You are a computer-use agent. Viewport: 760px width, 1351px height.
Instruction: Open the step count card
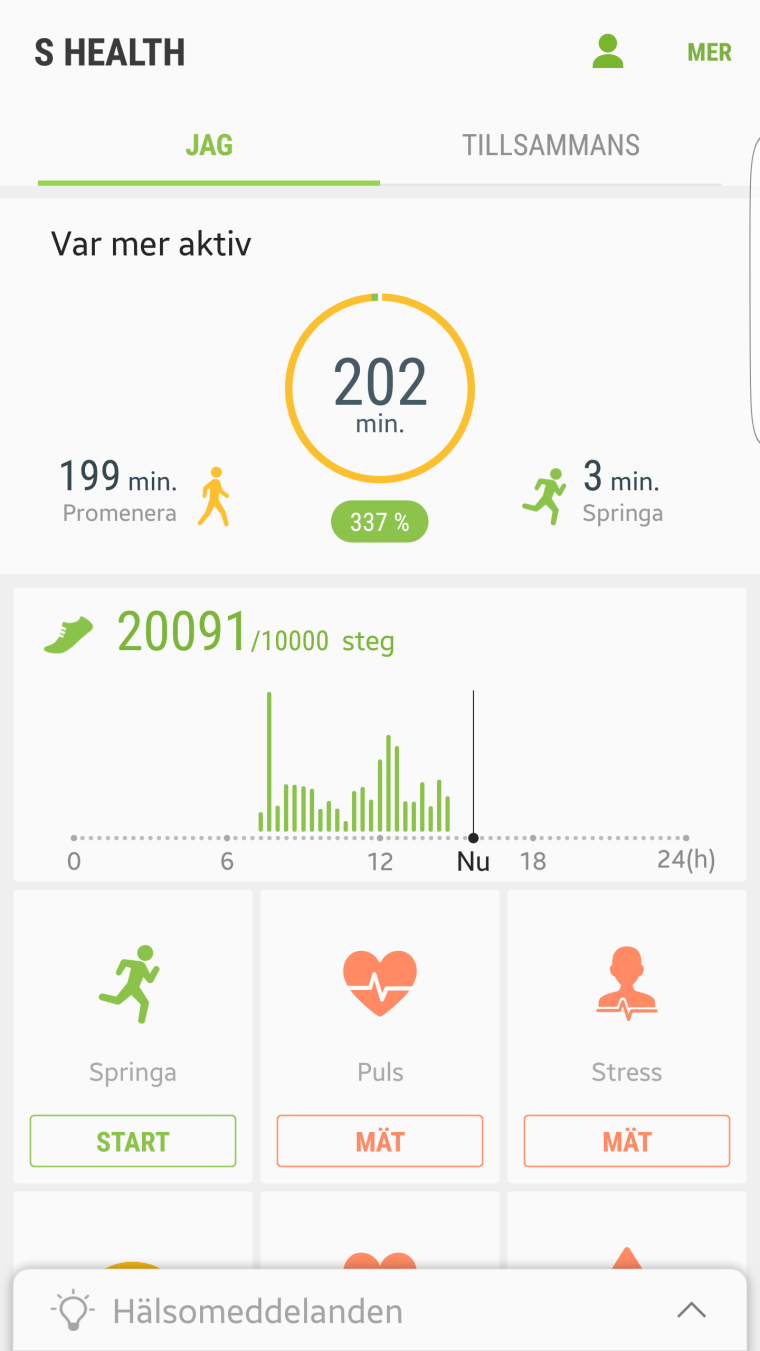379,735
